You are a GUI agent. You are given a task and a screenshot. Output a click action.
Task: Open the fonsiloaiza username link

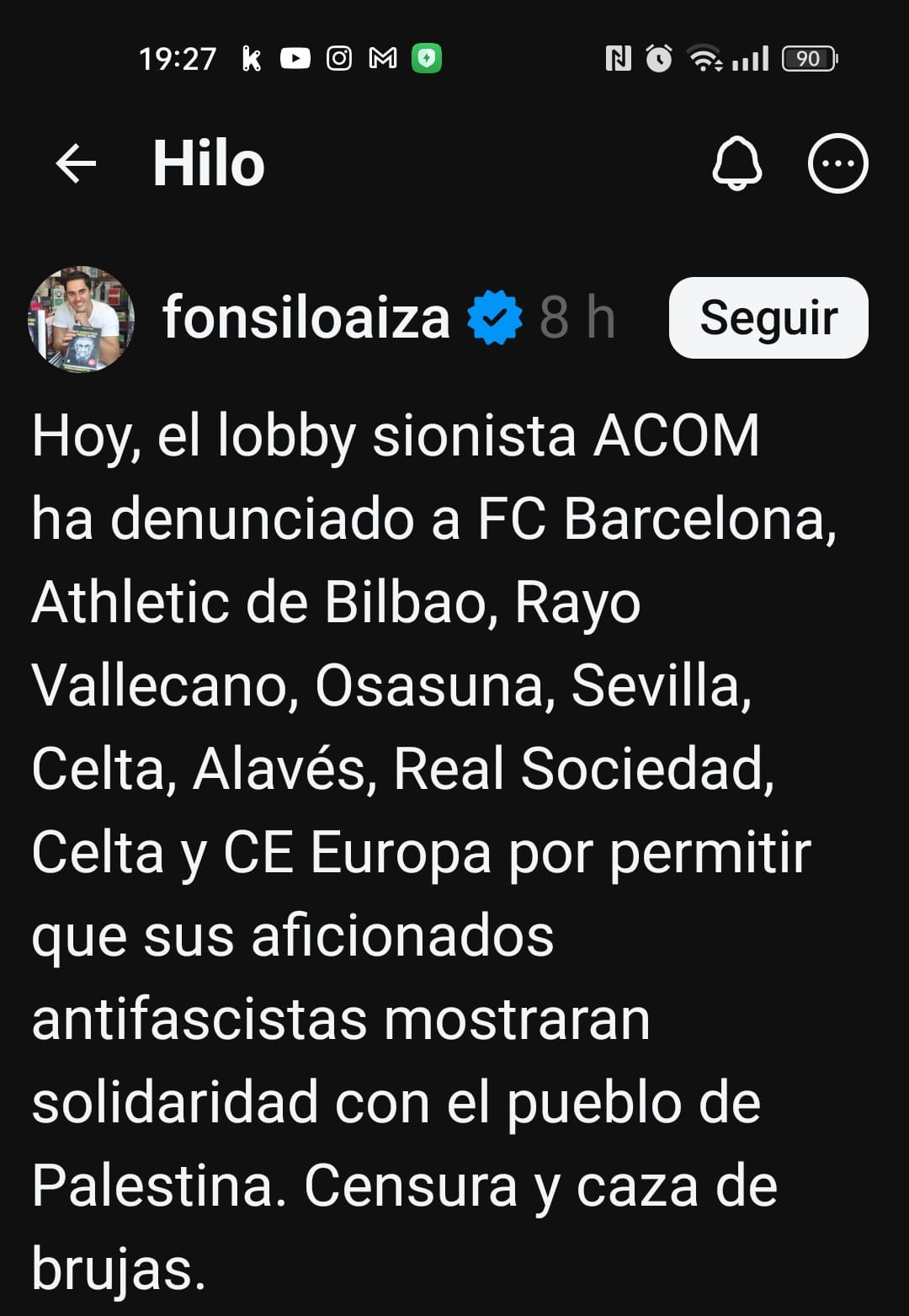(x=306, y=318)
